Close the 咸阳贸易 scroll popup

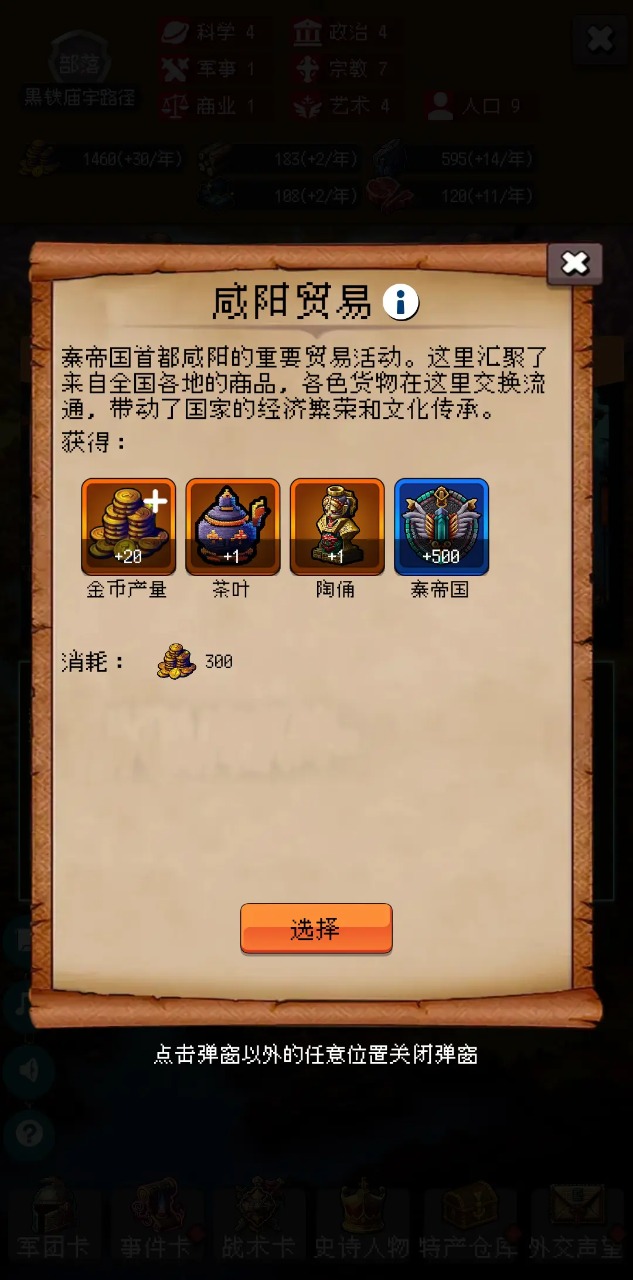click(574, 264)
